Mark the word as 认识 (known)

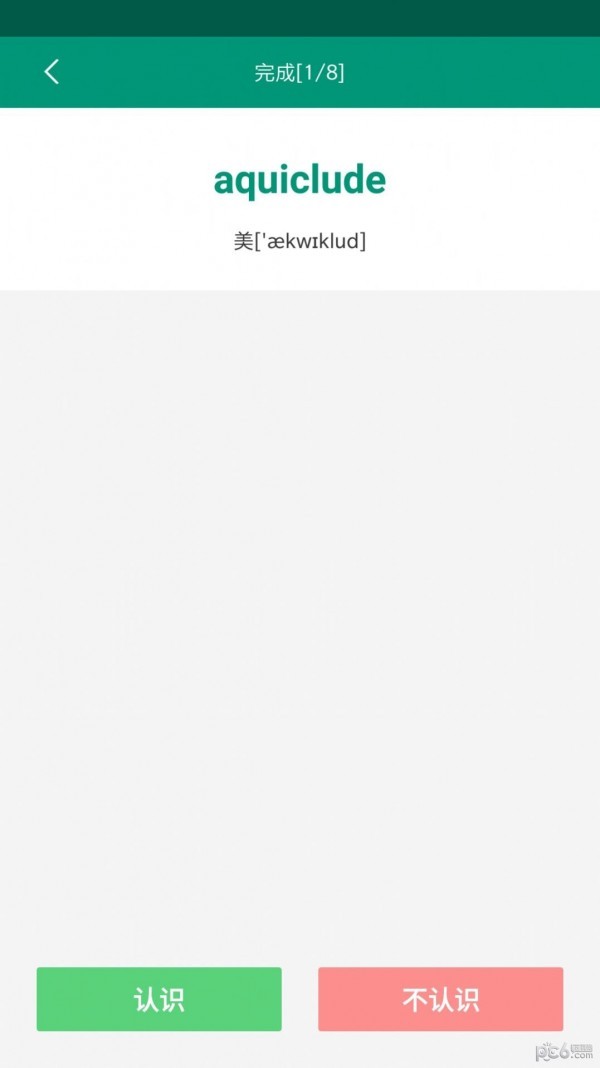[x=159, y=999]
